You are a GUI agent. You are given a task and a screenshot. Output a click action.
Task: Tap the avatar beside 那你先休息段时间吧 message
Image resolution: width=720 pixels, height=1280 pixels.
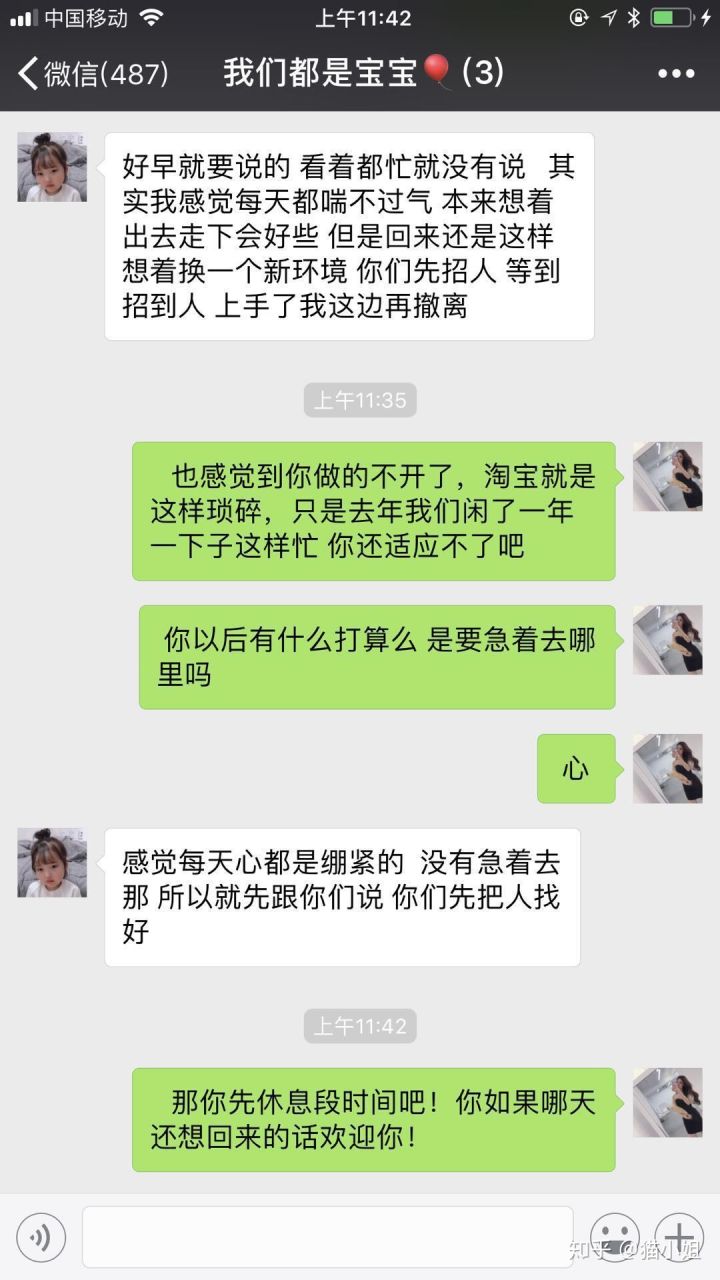(x=667, y=1102)
